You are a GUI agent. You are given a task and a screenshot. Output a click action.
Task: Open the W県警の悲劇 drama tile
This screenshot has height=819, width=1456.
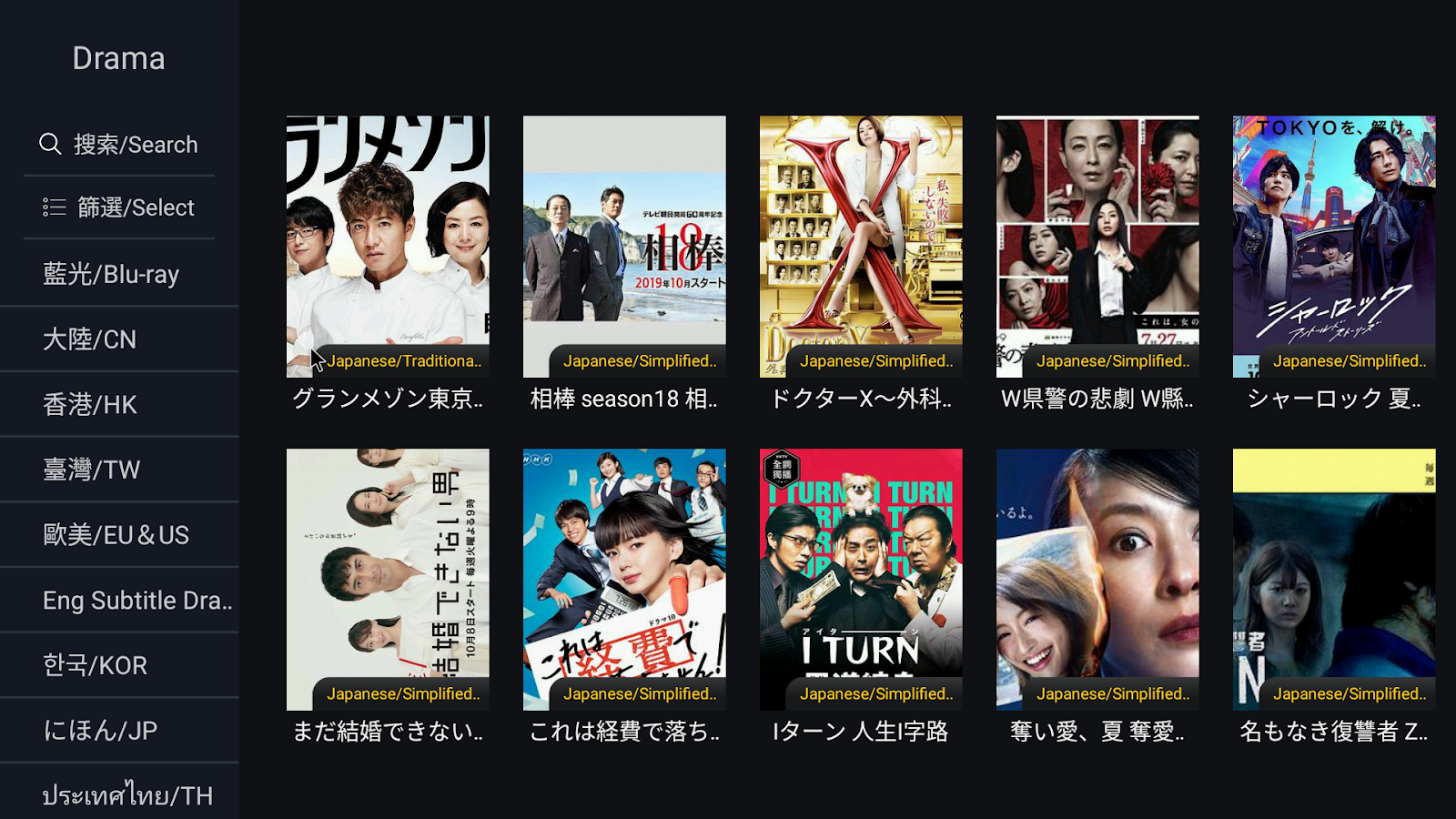point(1097,246)
